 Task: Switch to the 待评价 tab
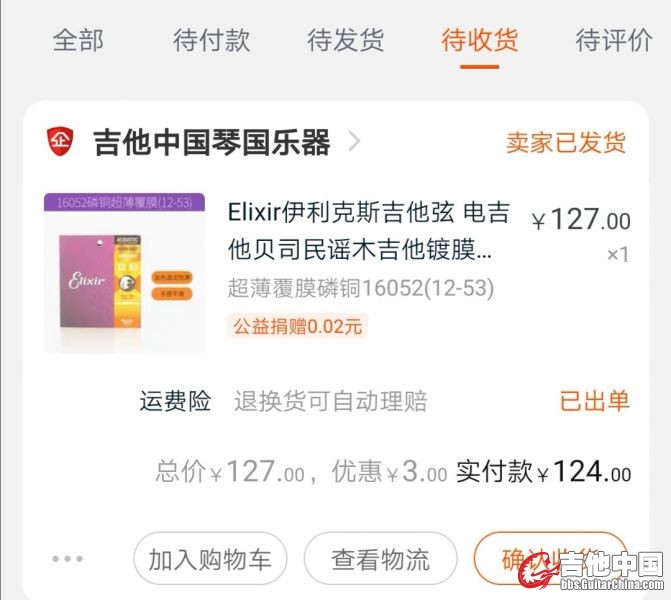613,41
